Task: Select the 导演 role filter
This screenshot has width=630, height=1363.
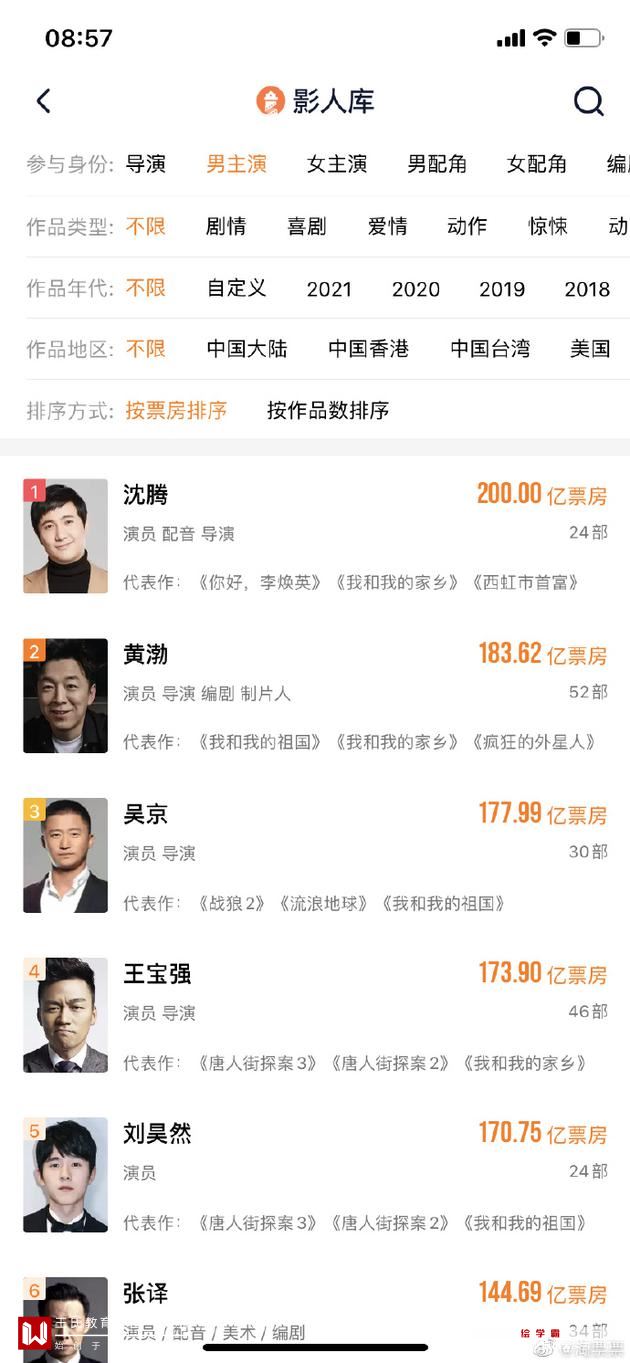Action: (146, 164)
